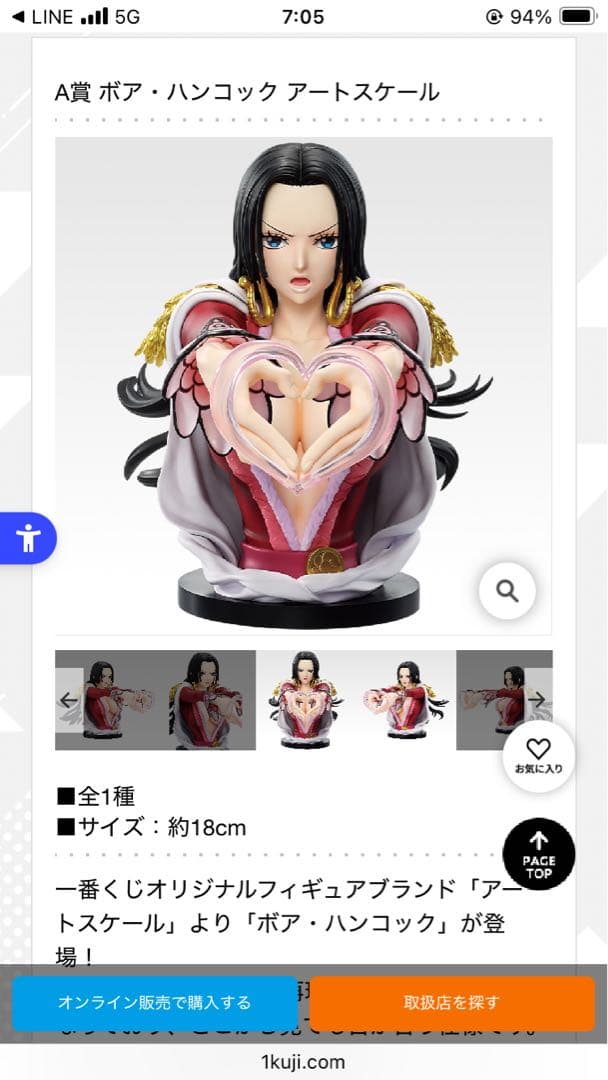
Task: Select the second thumbnail with outstretched arms
Action: coord(205,700)
